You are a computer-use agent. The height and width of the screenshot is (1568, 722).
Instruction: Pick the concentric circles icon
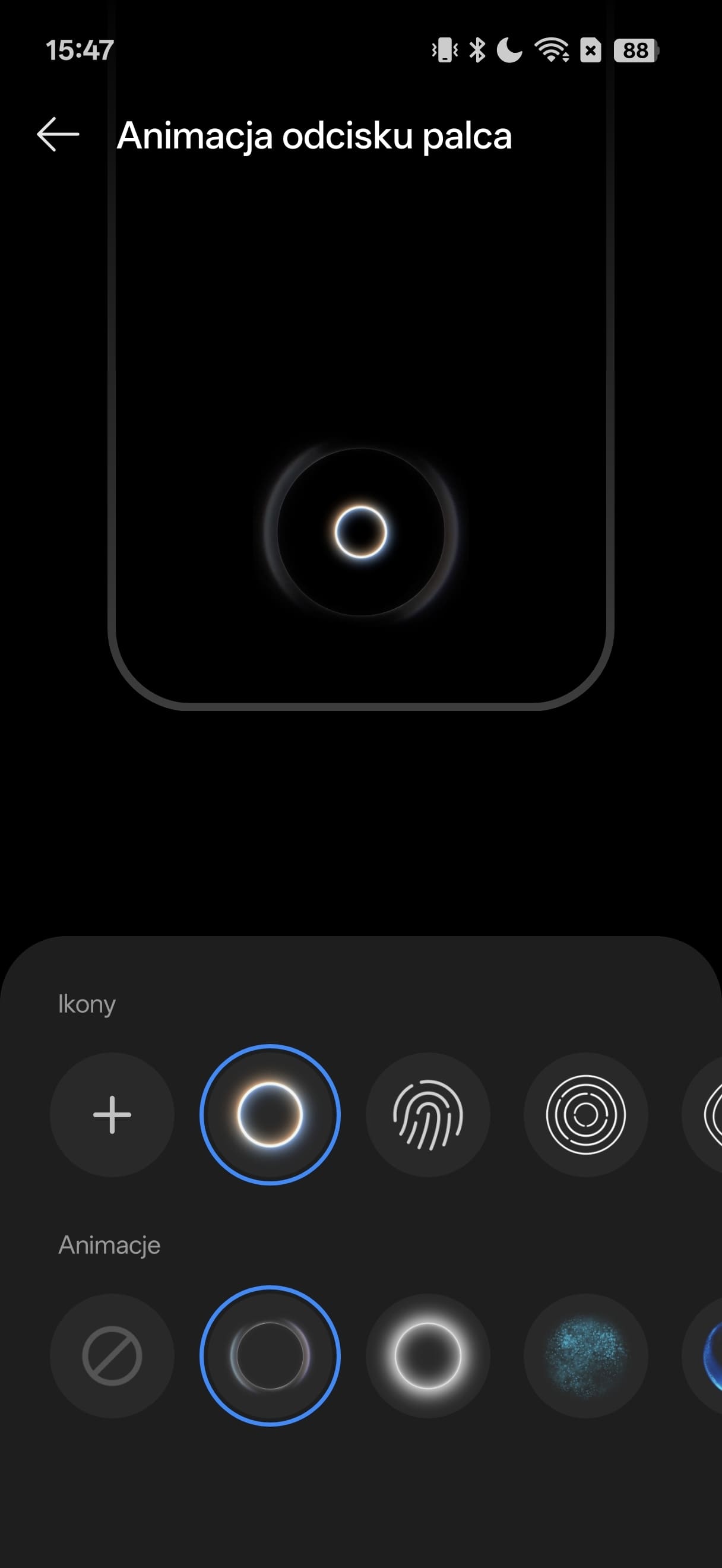586,1114
